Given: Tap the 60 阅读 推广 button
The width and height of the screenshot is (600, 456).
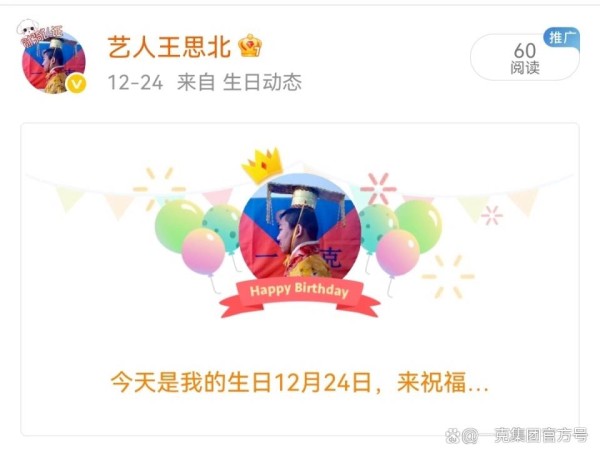Looking at the screenshot, I should 524,58.
